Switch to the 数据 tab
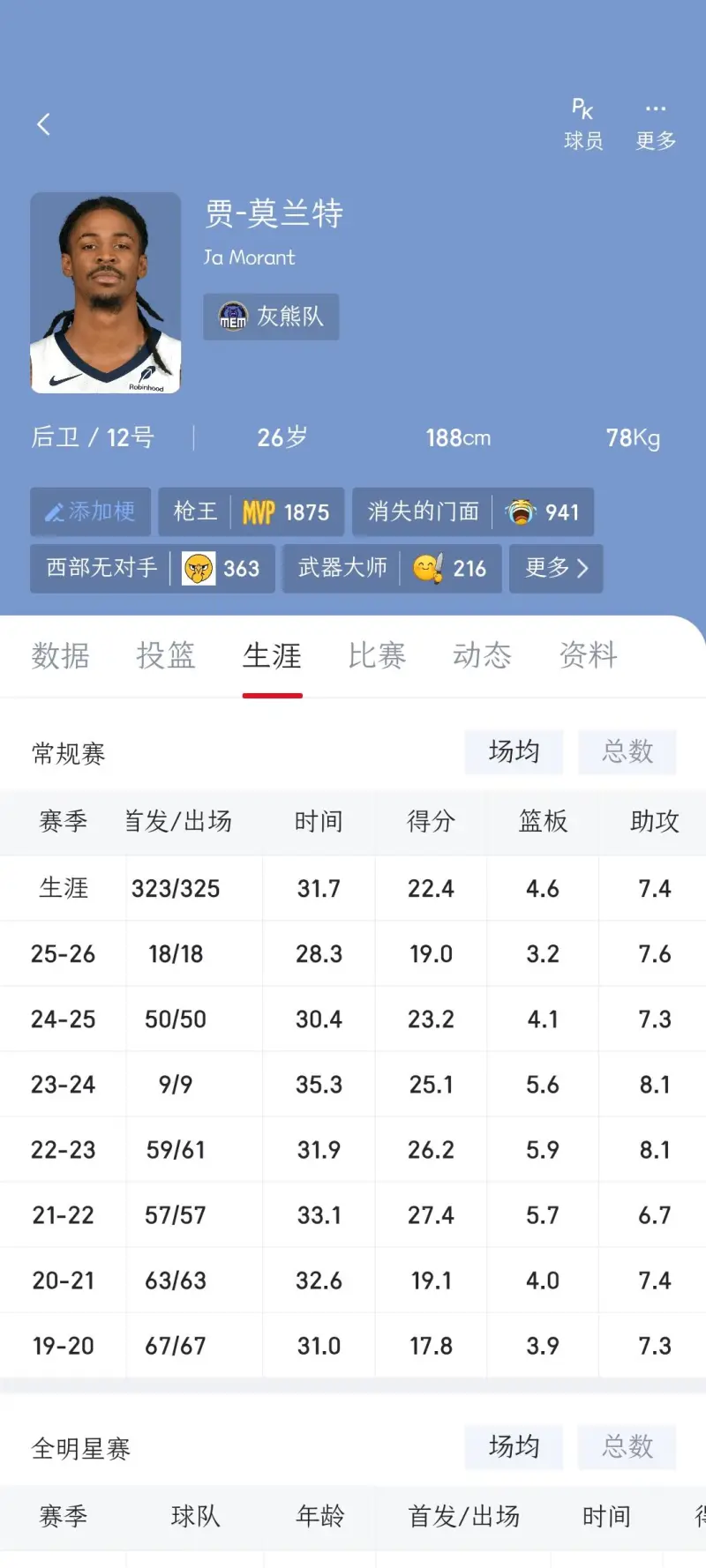706x1568 pixels. [x=61, y=655]
